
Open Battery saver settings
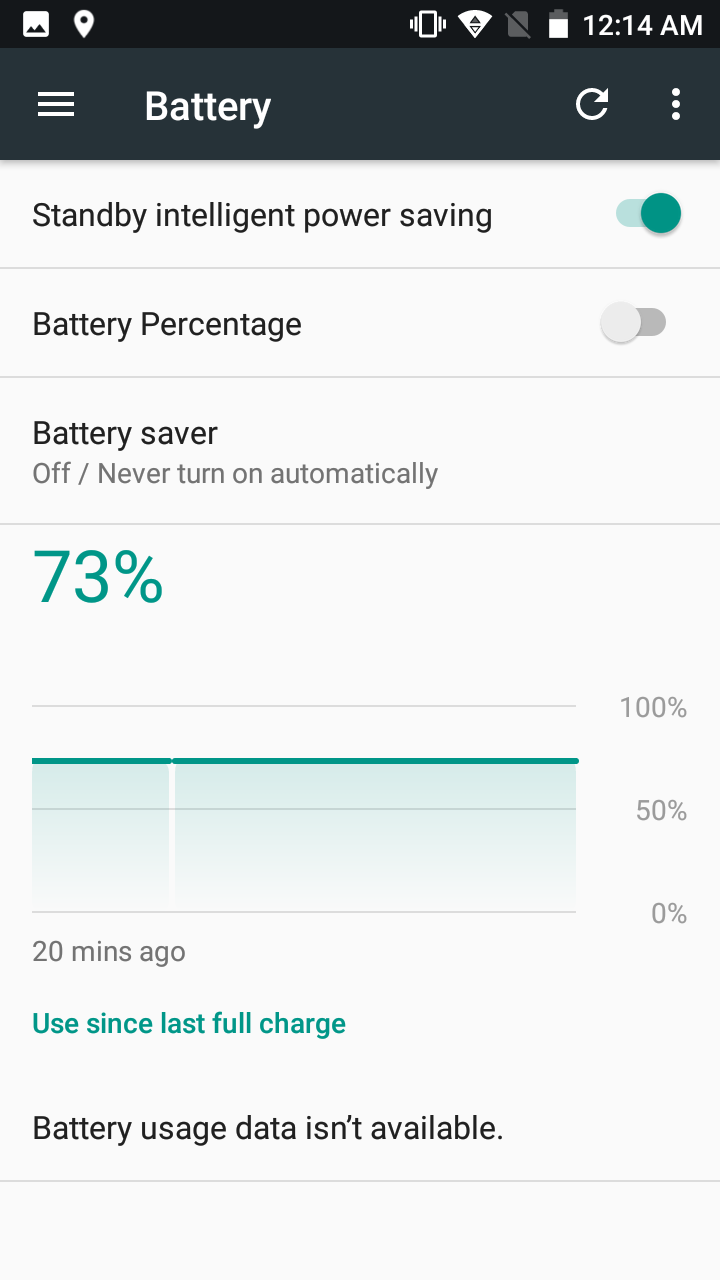(x=360, y=452)
